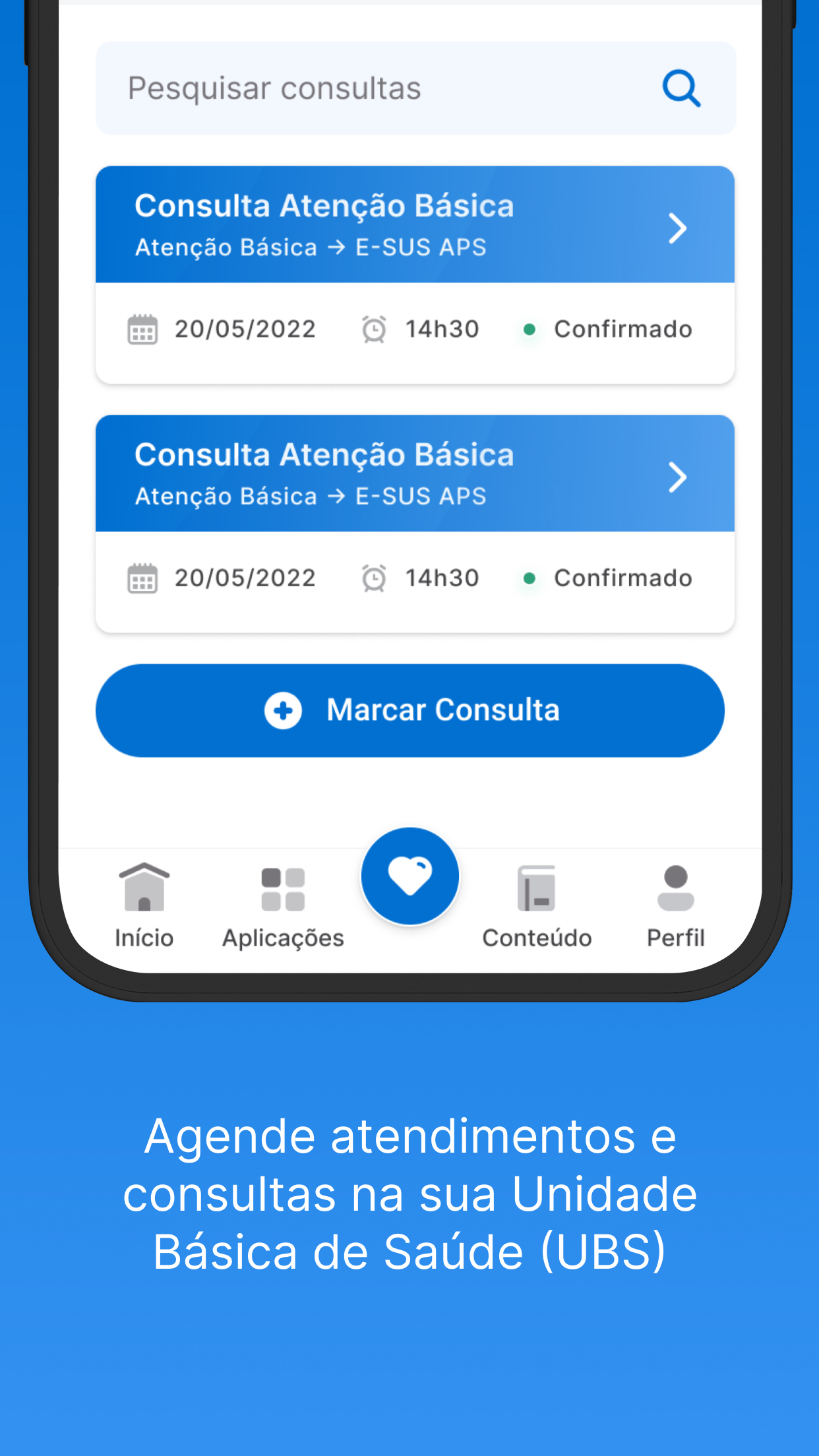
Task: Tap the calendar icon beside 20/05/2022
Action: [142, 328]
